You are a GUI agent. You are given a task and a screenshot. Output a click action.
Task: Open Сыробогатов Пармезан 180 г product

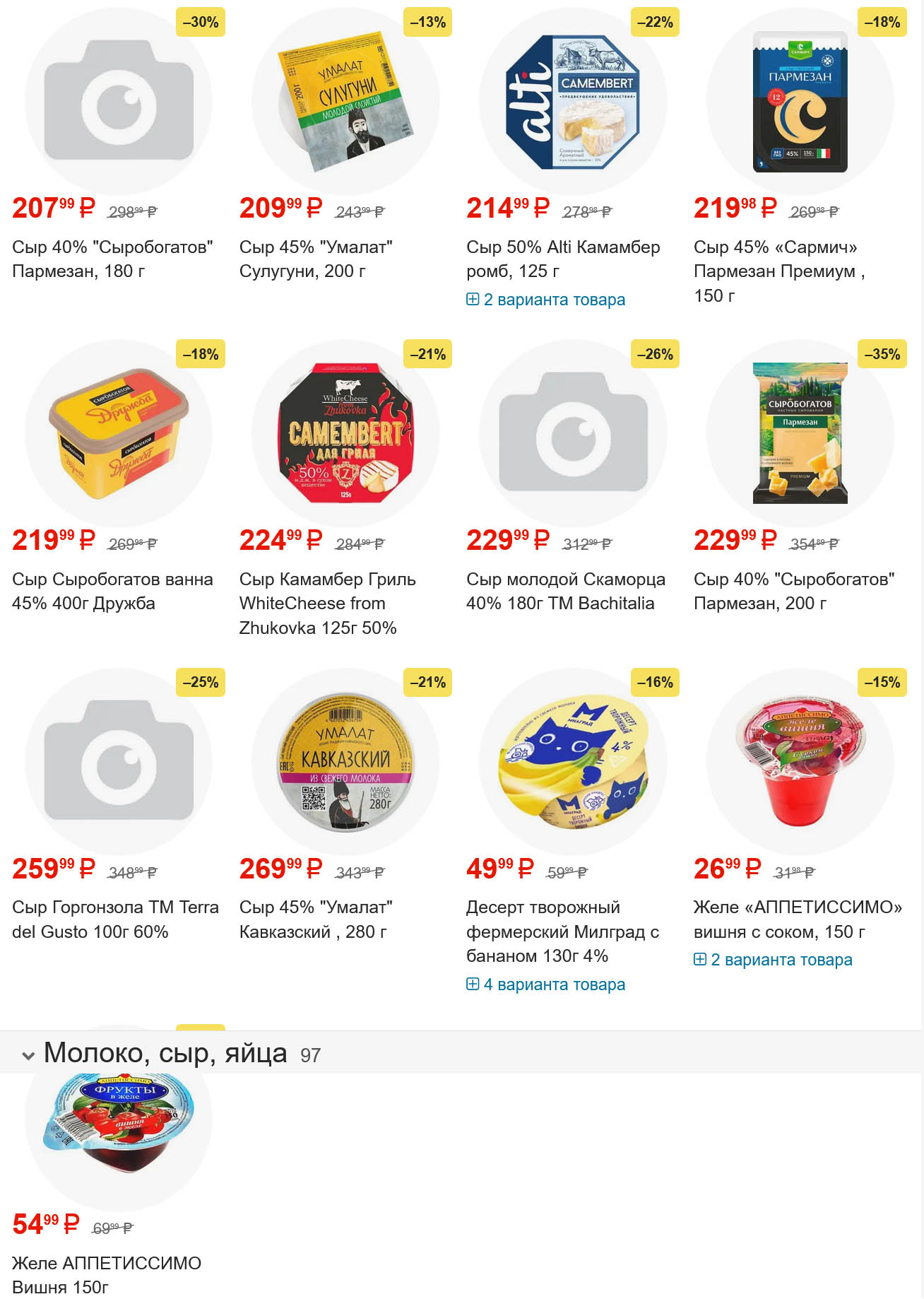point(112,259)
